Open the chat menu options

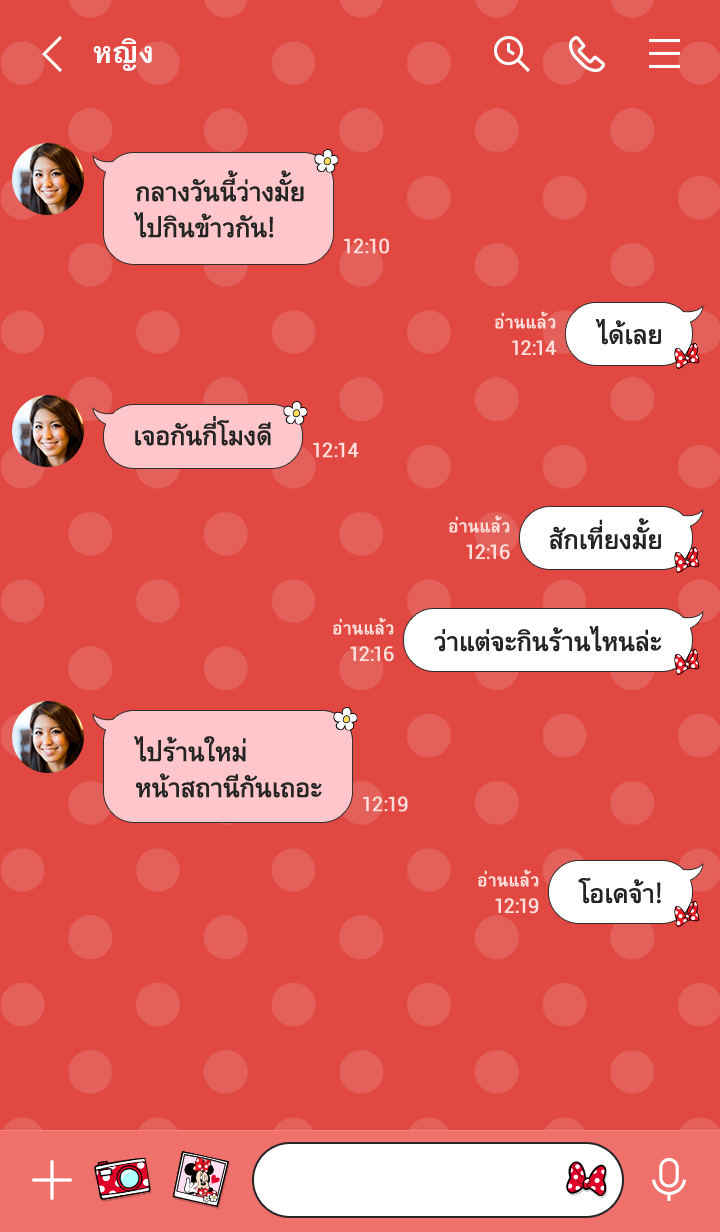point(664,54)
